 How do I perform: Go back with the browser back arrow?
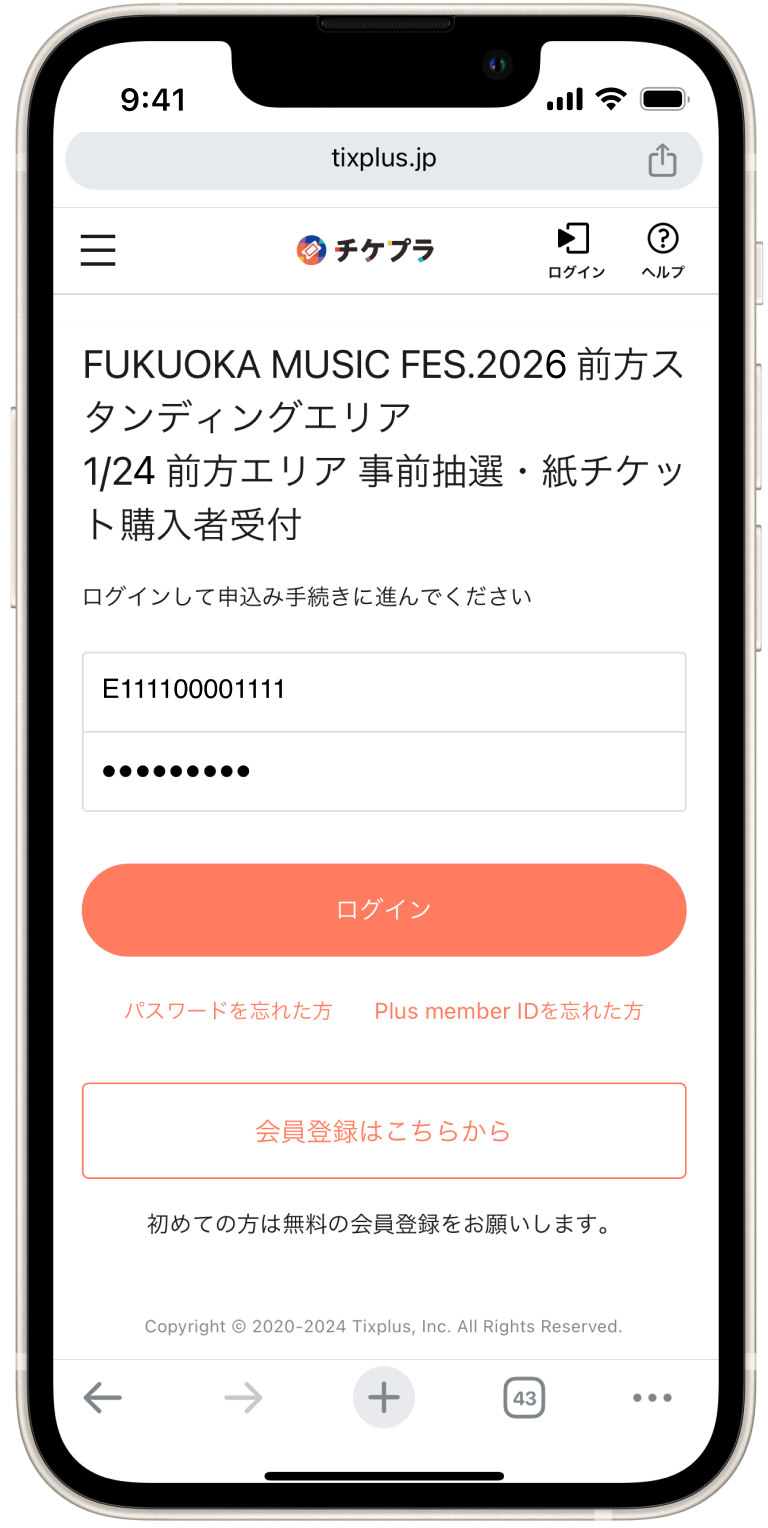pyautogui.click(x=102, y=1397)
